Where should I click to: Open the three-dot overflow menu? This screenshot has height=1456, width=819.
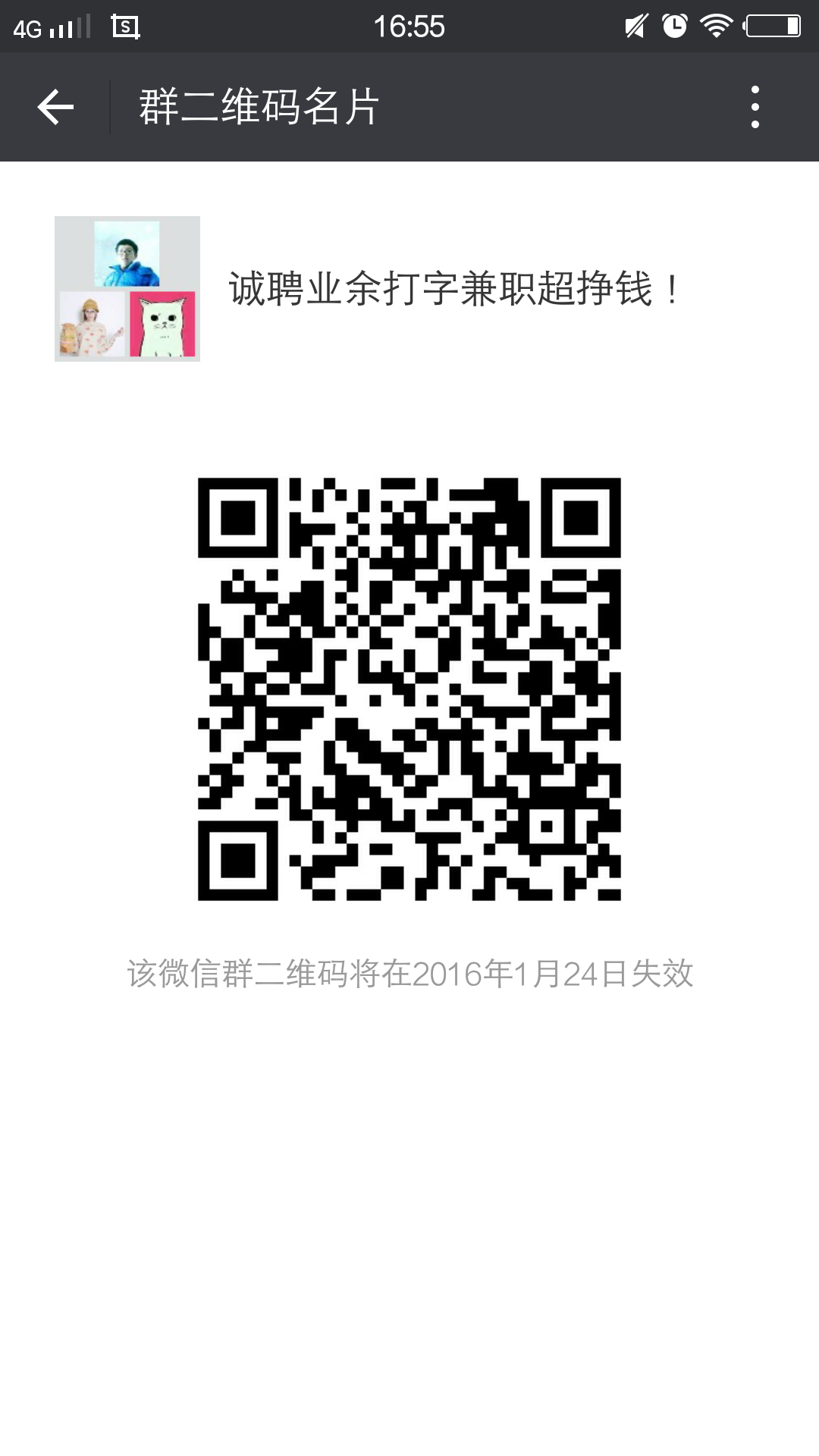point(755,107)
